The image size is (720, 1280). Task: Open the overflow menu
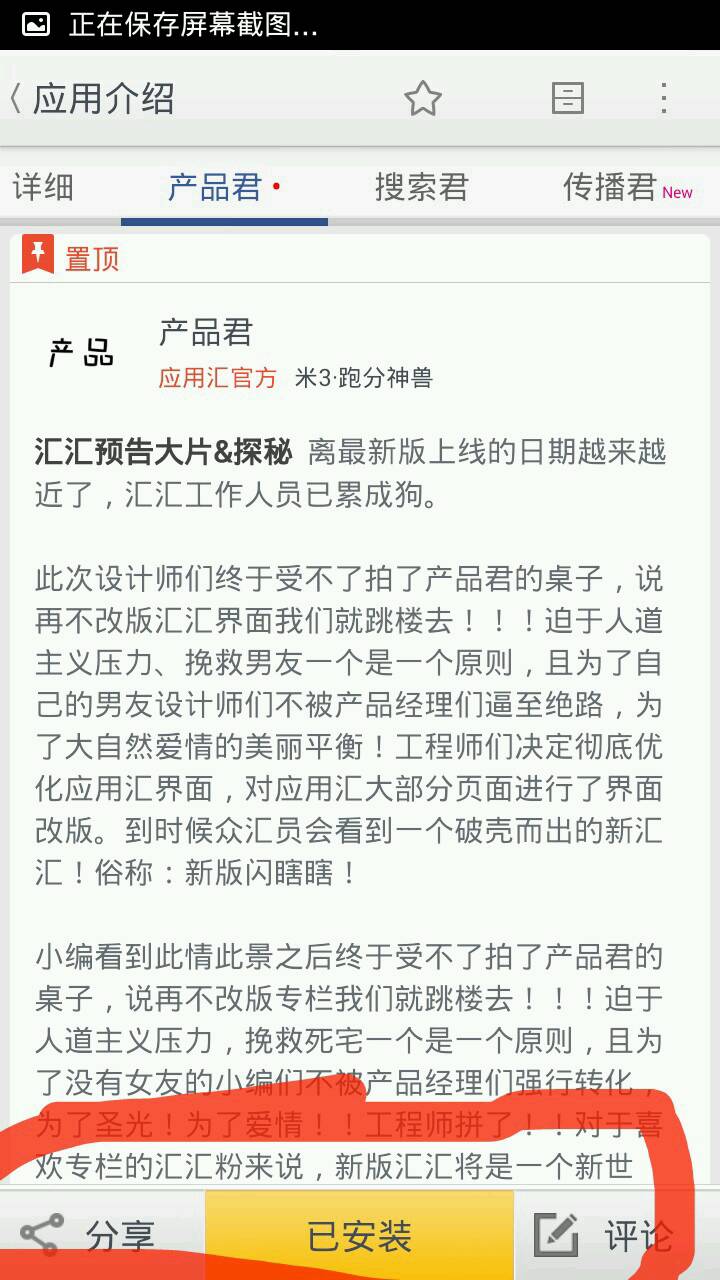664,99
